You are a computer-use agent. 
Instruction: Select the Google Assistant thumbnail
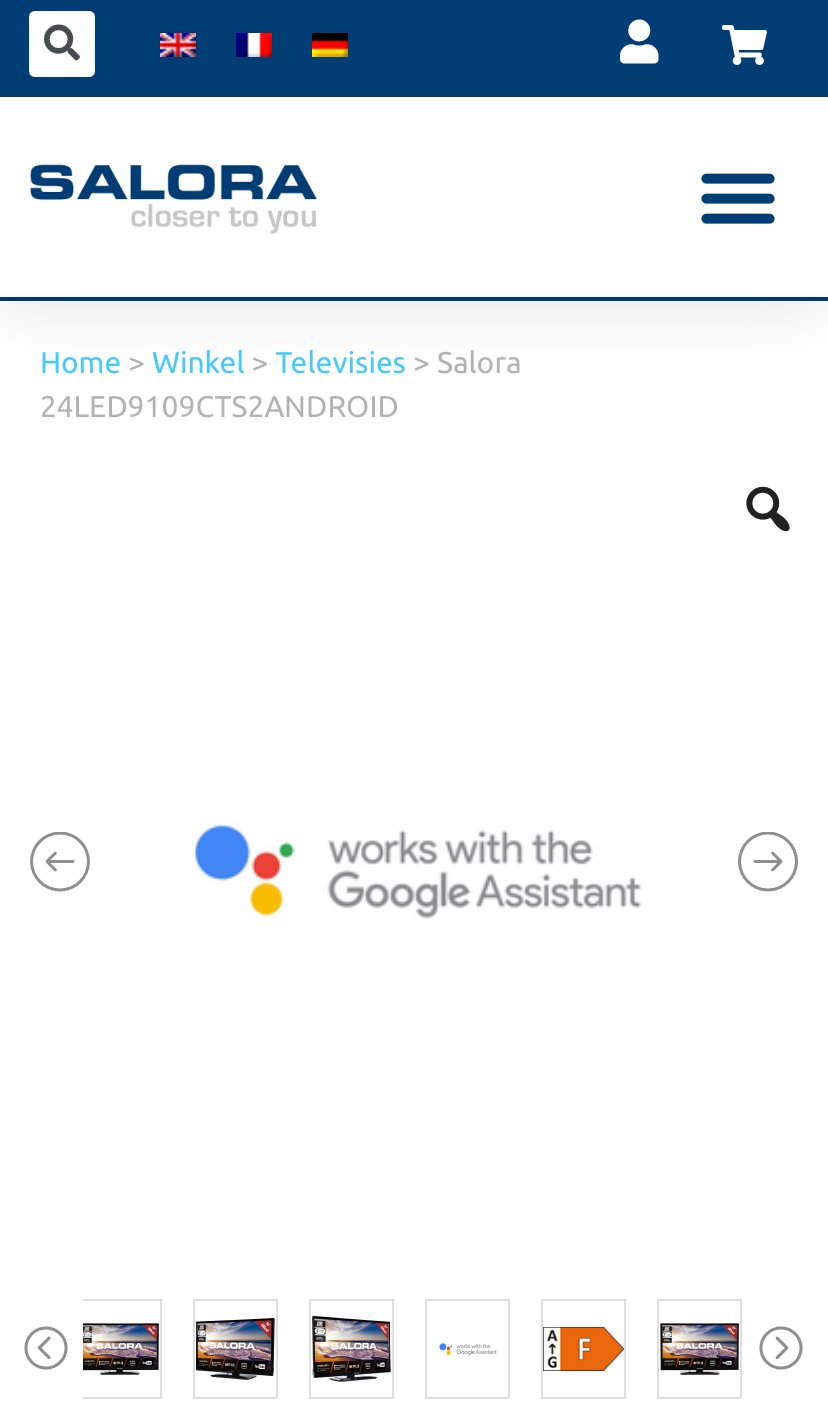[467, 1348]
